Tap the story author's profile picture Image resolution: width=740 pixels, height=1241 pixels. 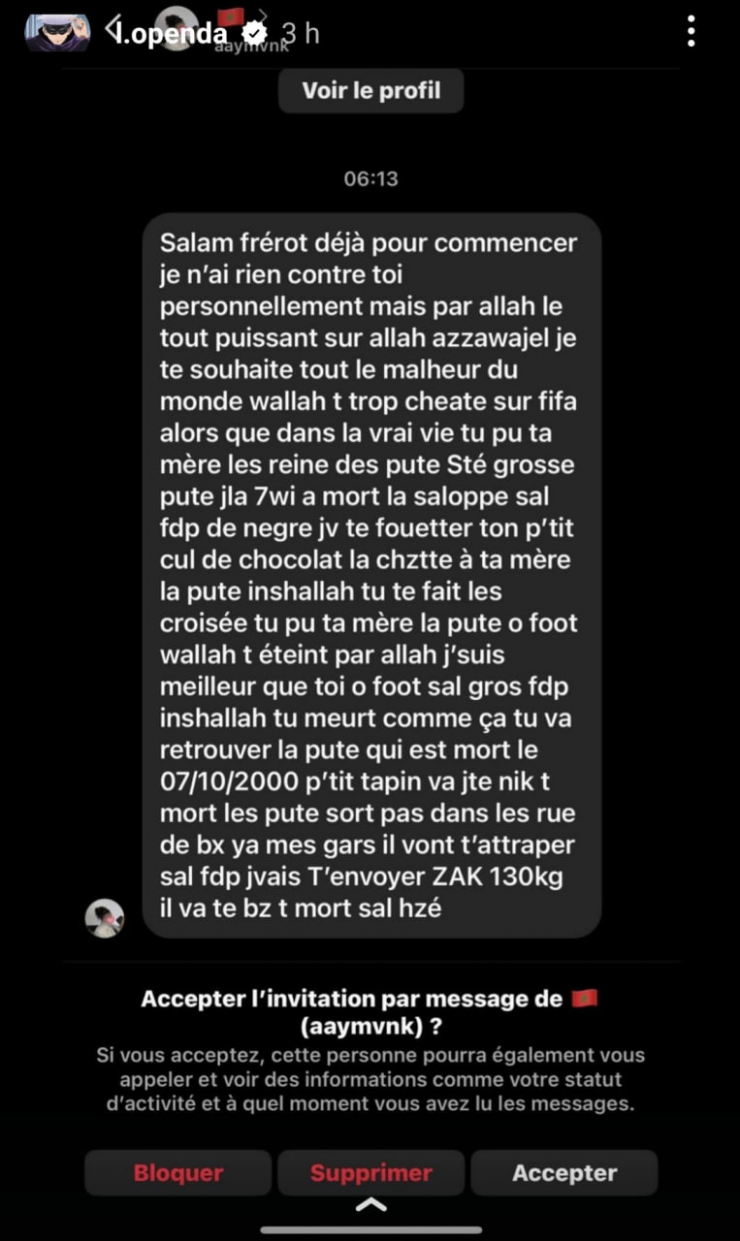coord(58,32)
